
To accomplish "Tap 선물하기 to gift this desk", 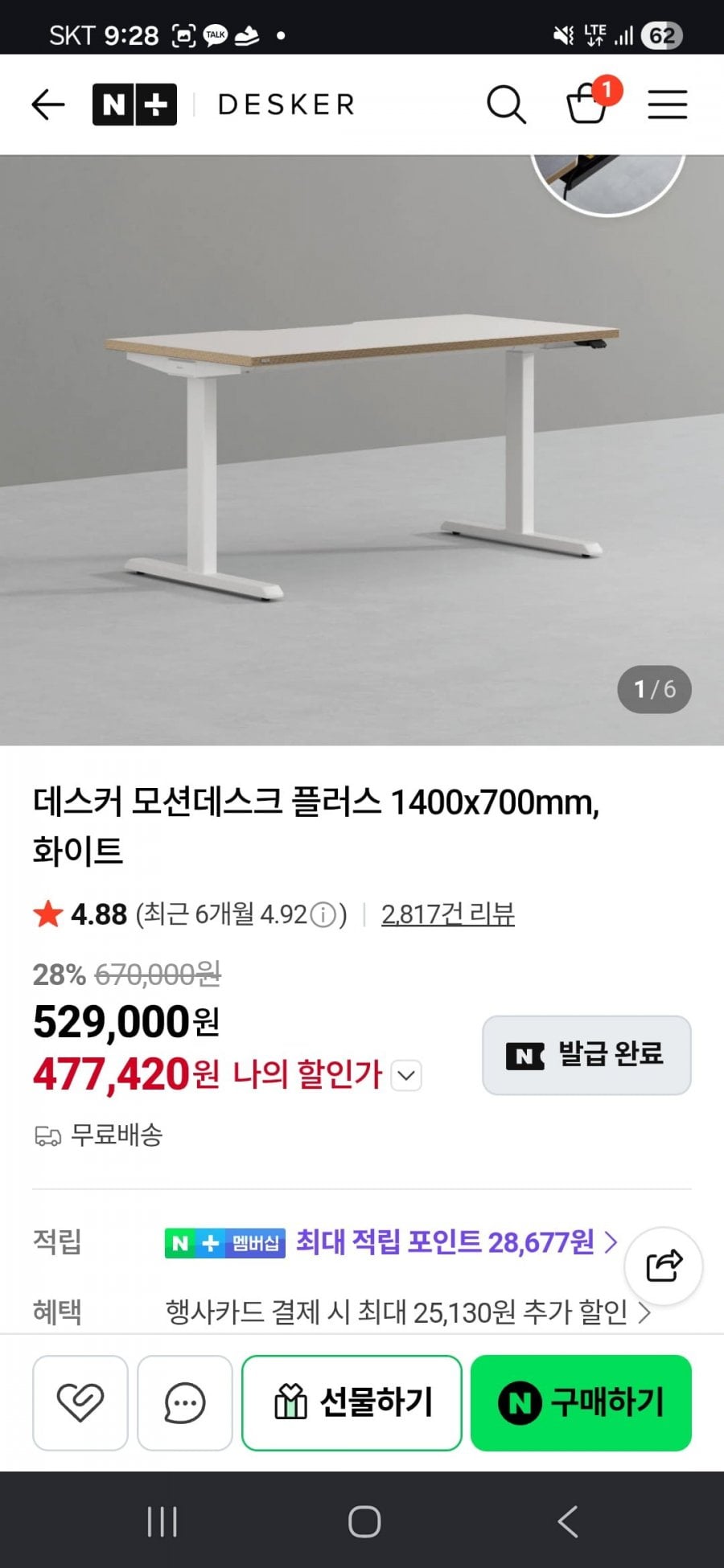I will click(x=352, y=1402).
